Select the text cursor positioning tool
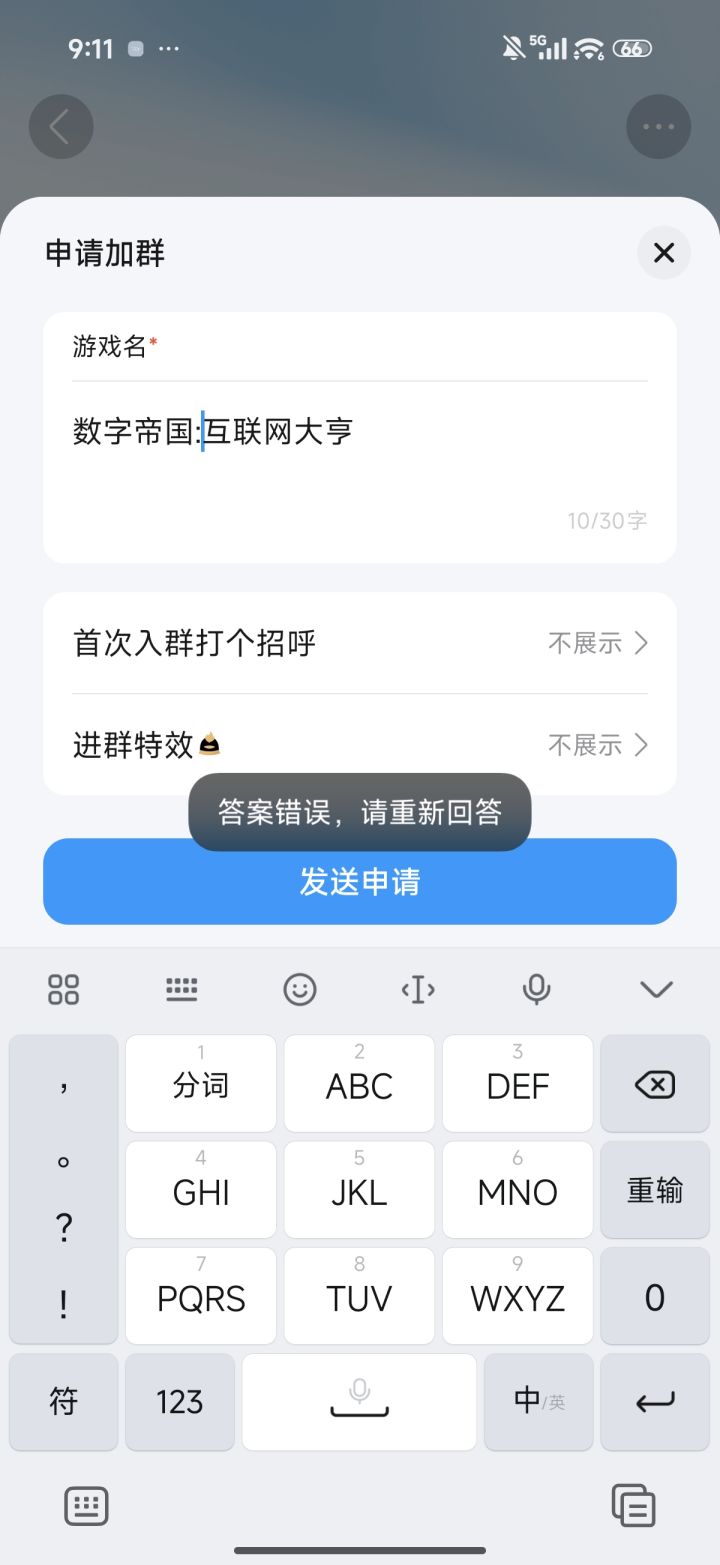This screenshot has height=1565, width=720. pos(418,989)
